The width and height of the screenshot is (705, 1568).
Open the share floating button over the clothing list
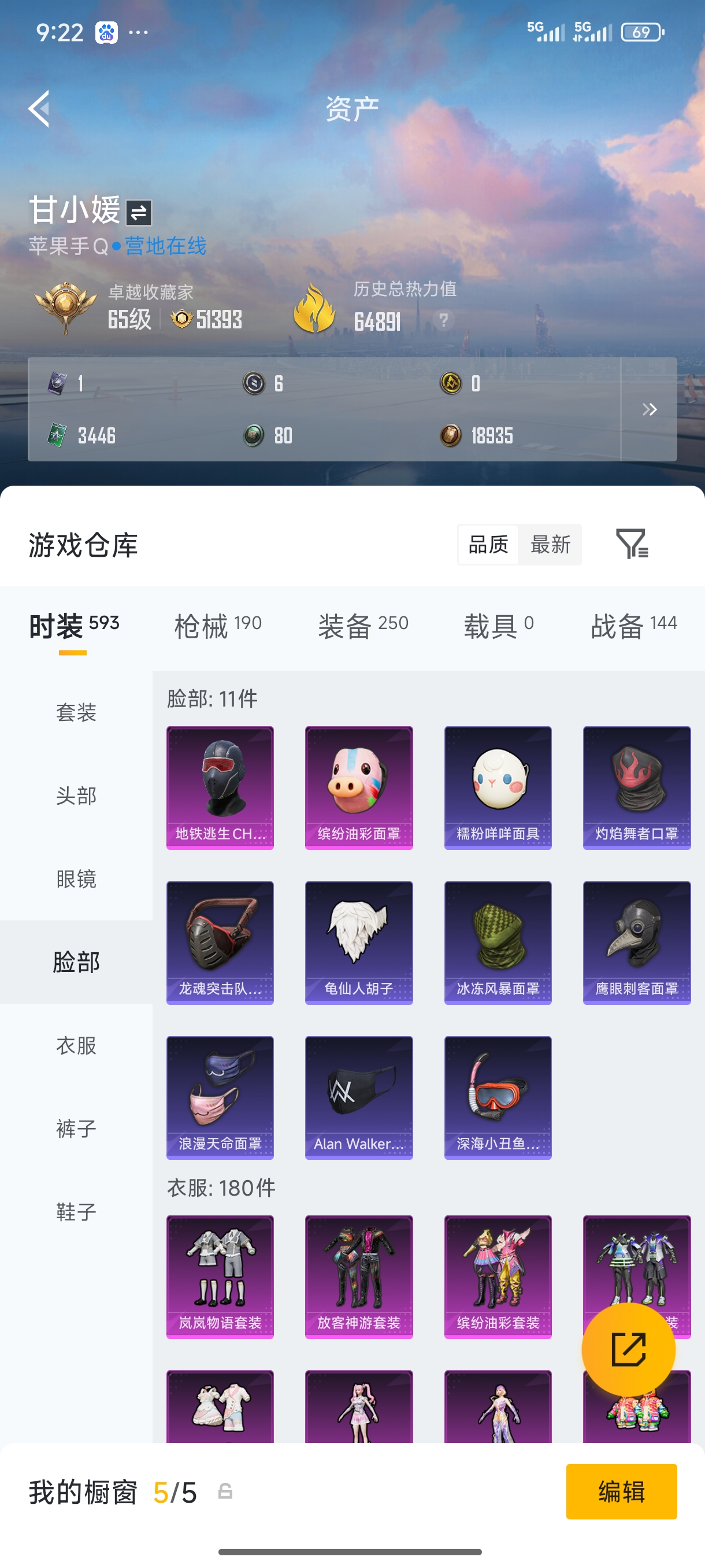[x=629, y=1349]
